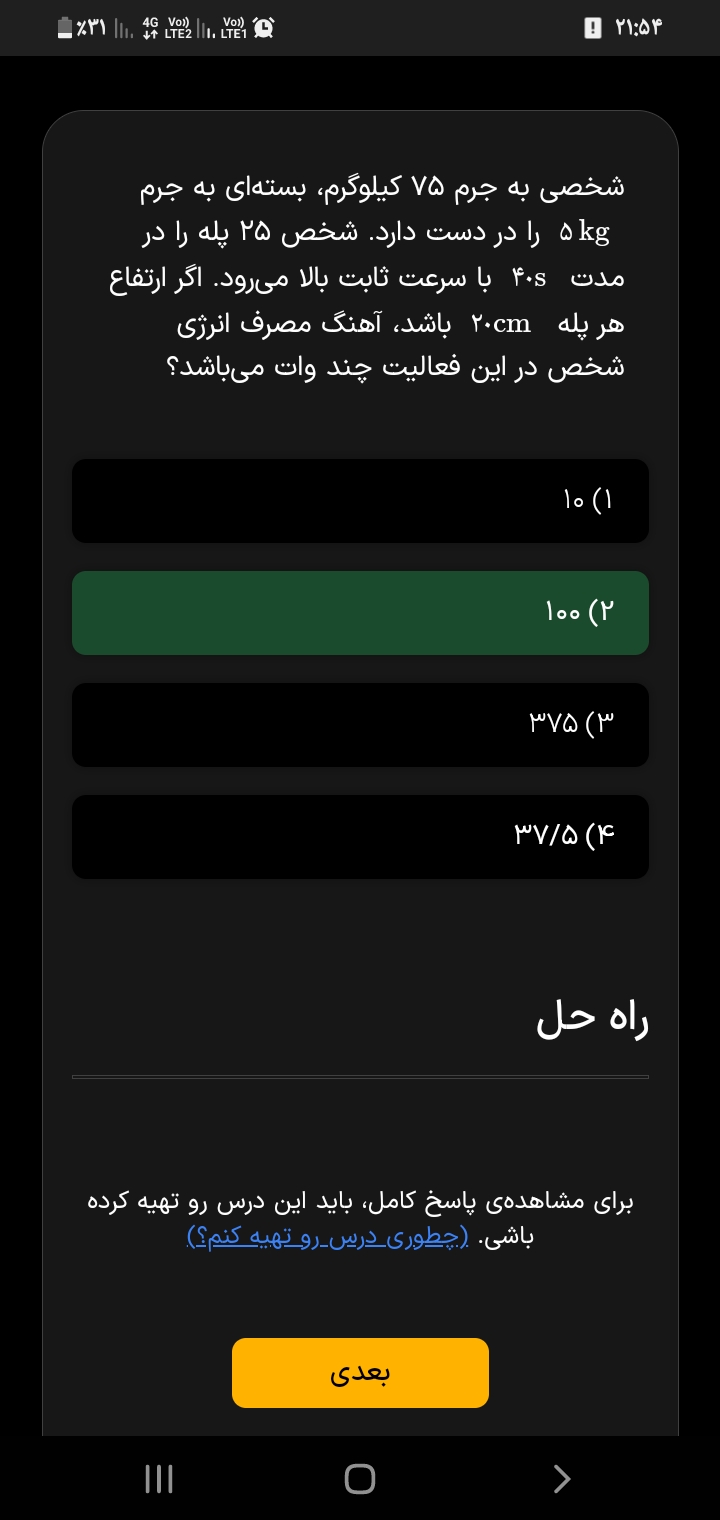Select answer option 4) 37/5

click(x=360, y=837)
